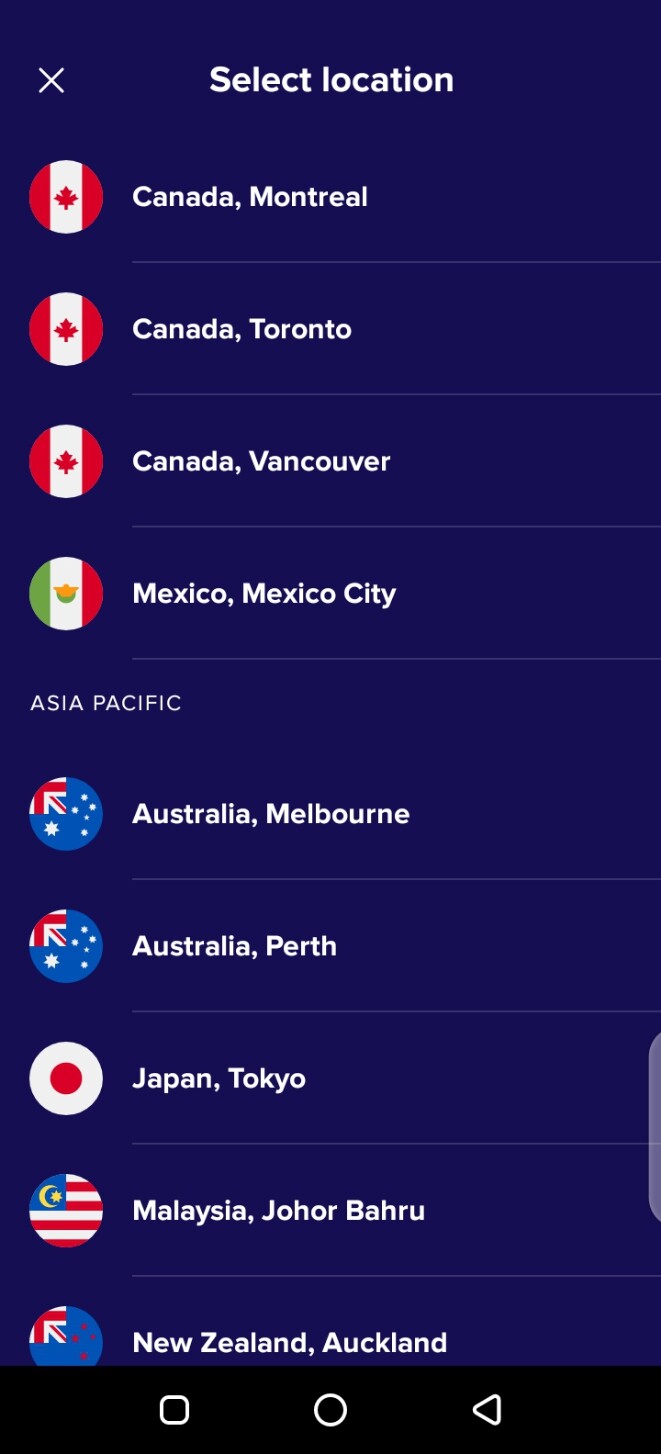Tap the system home button
This screenshot has height=1454, width=661.
coord(330,1410)
